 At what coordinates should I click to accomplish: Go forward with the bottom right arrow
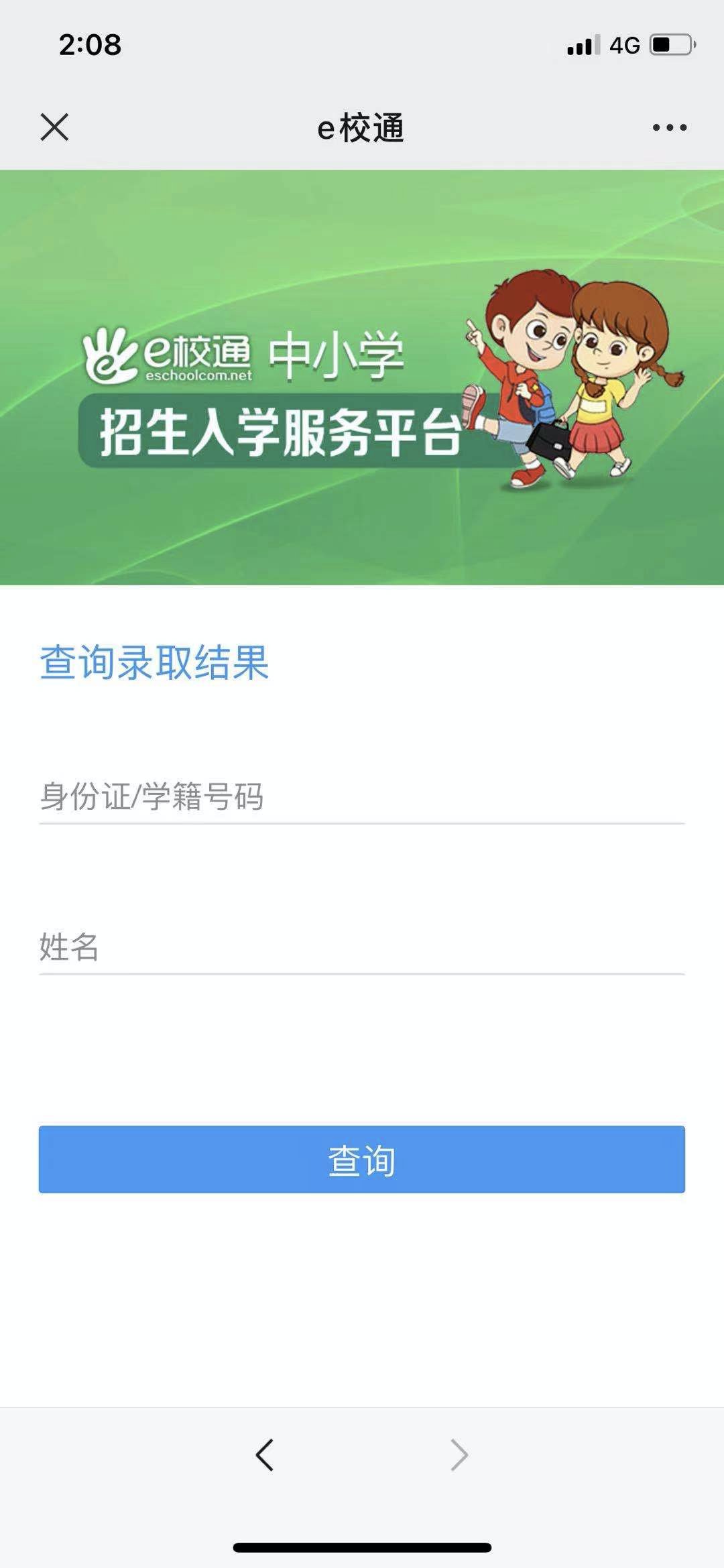[459, 1455]
